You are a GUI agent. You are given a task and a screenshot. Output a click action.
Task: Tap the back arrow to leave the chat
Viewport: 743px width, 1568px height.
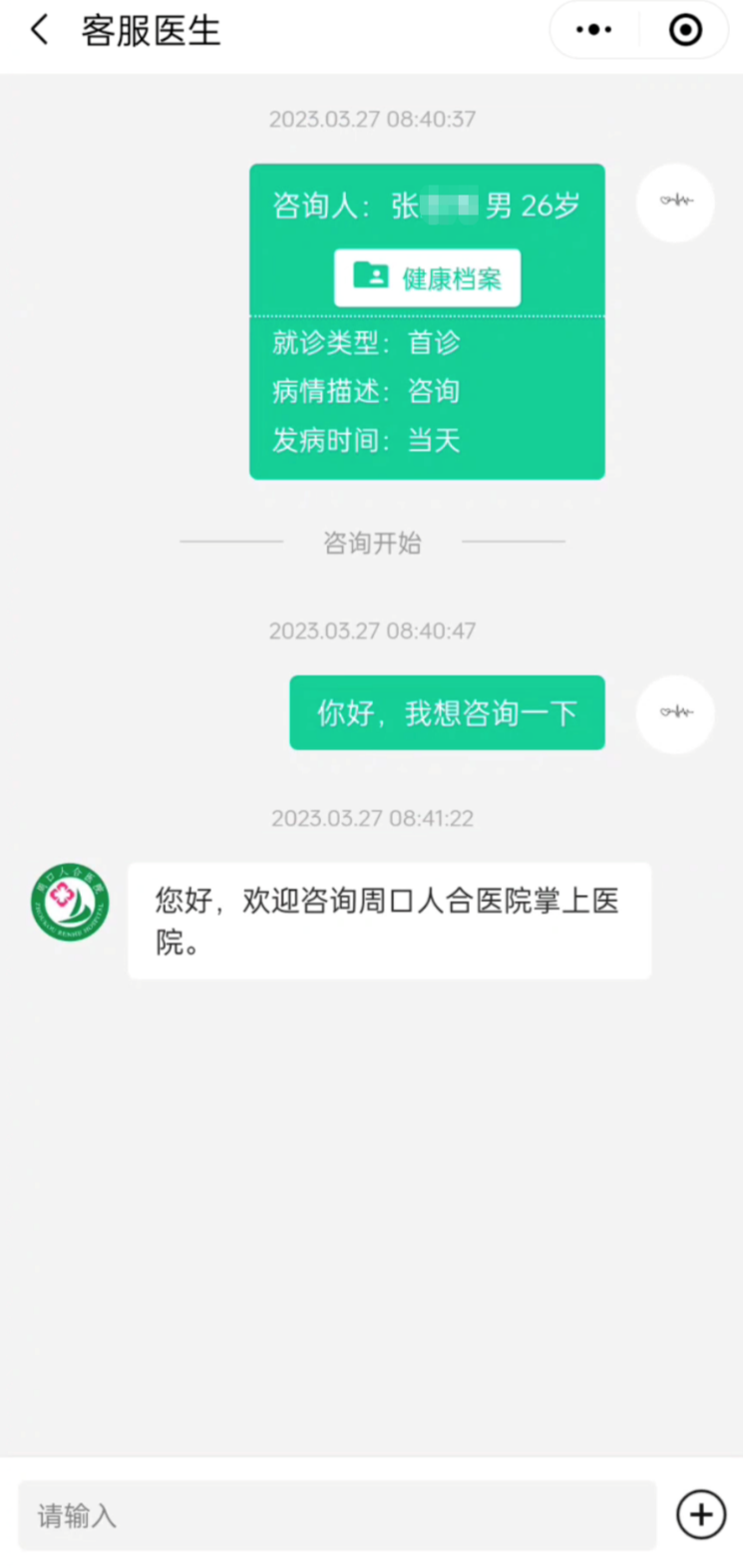pos(38,30)
